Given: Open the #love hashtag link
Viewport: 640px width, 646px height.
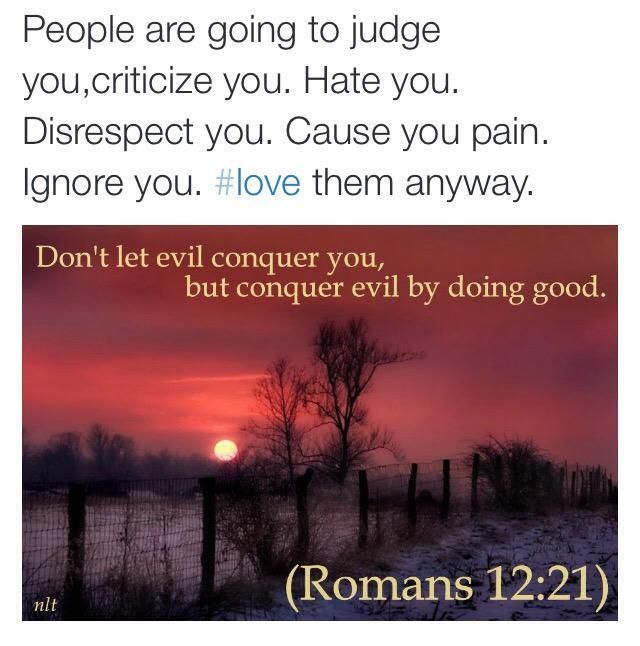Looking at the screenshot, I should tap(257, 185).
